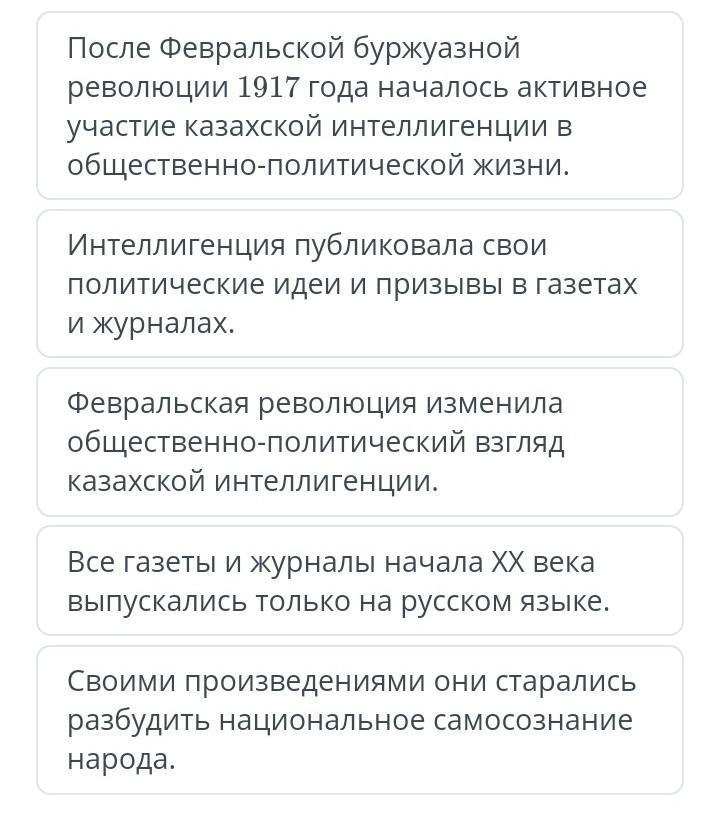
Task: Select the option about newspapers only in Russian
Action: click(359, 581)
